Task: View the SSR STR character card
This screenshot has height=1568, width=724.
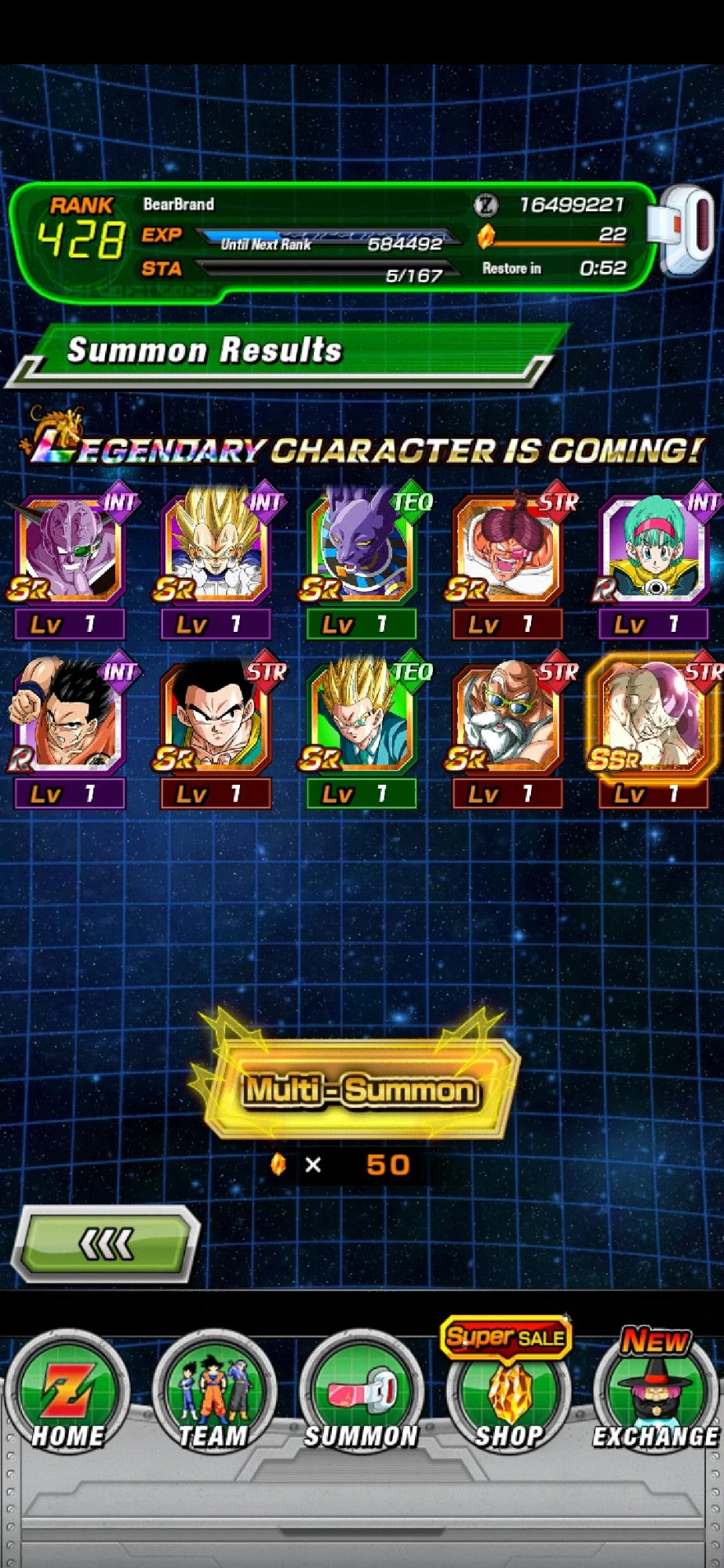Action: (651, 717)
